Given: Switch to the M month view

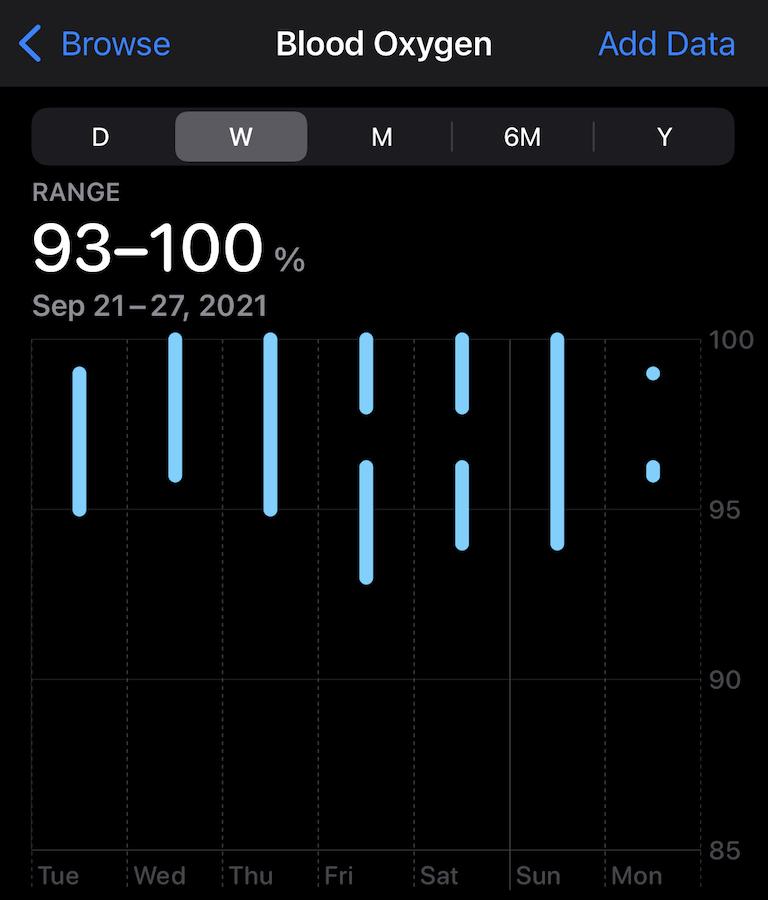Looking at the screenshot, I should [x=381, y=137].
